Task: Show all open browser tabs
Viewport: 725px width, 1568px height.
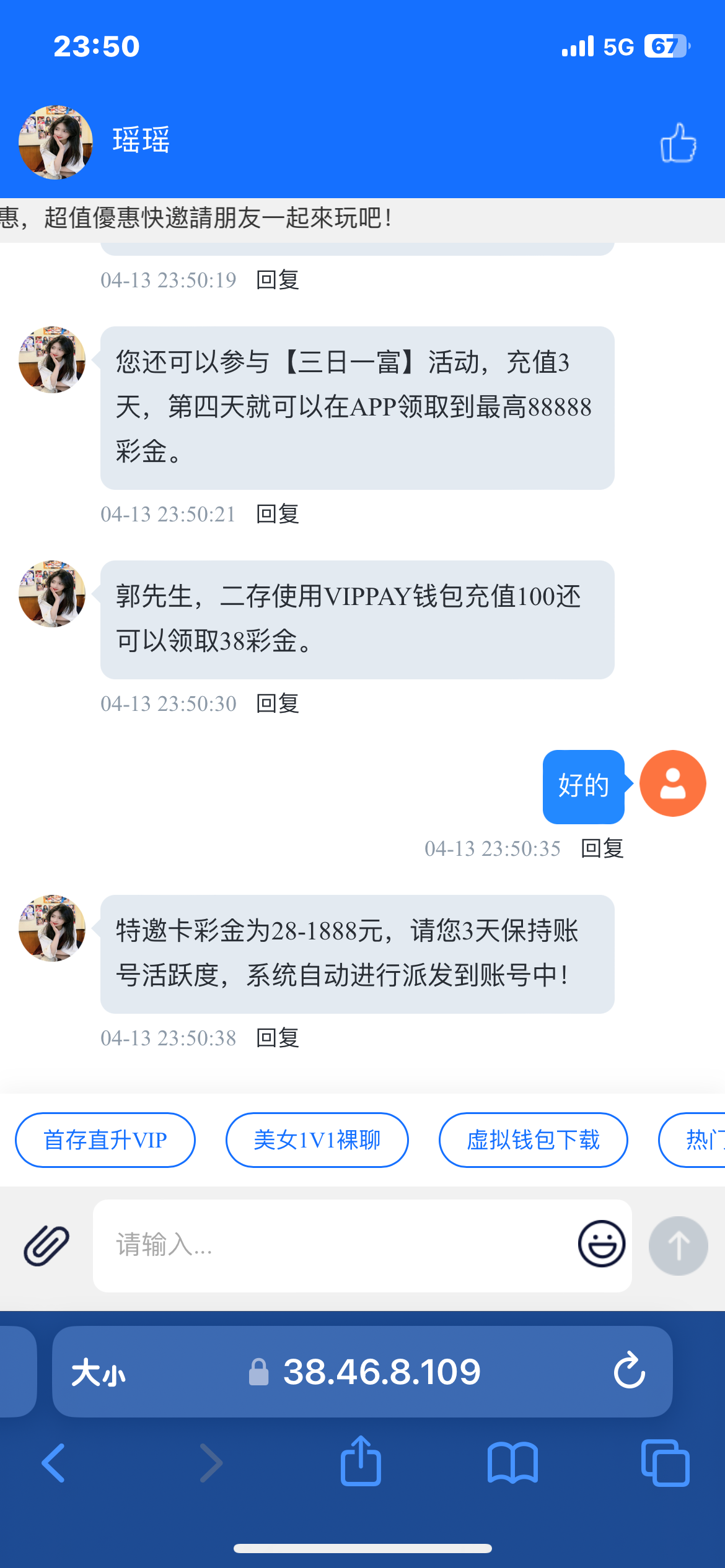Action: (665, 1463)
